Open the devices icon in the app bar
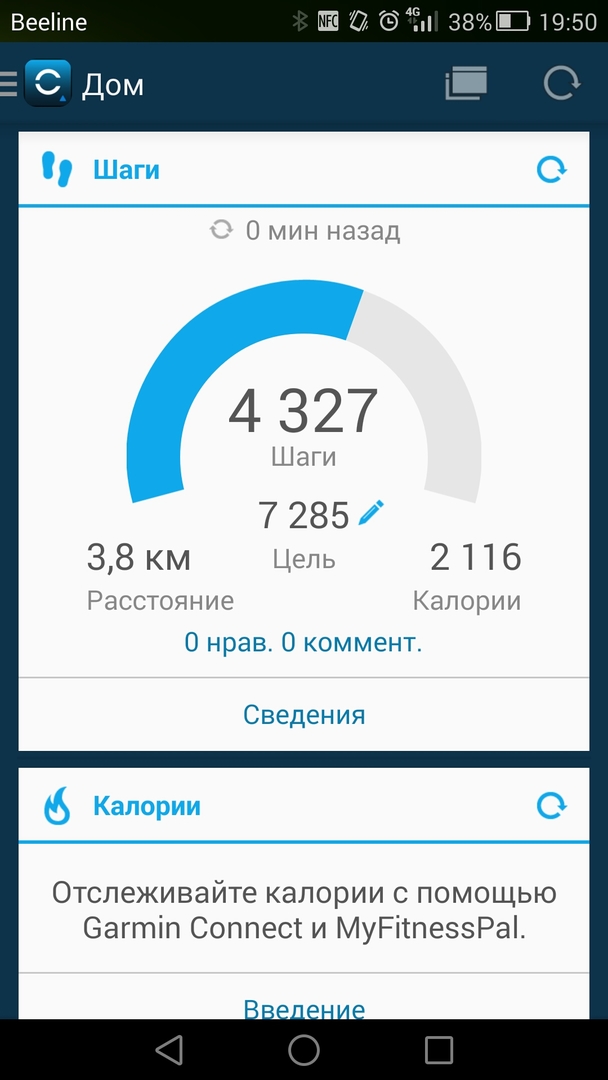Screen dimensions: 608x1080 tap(466, 84)
